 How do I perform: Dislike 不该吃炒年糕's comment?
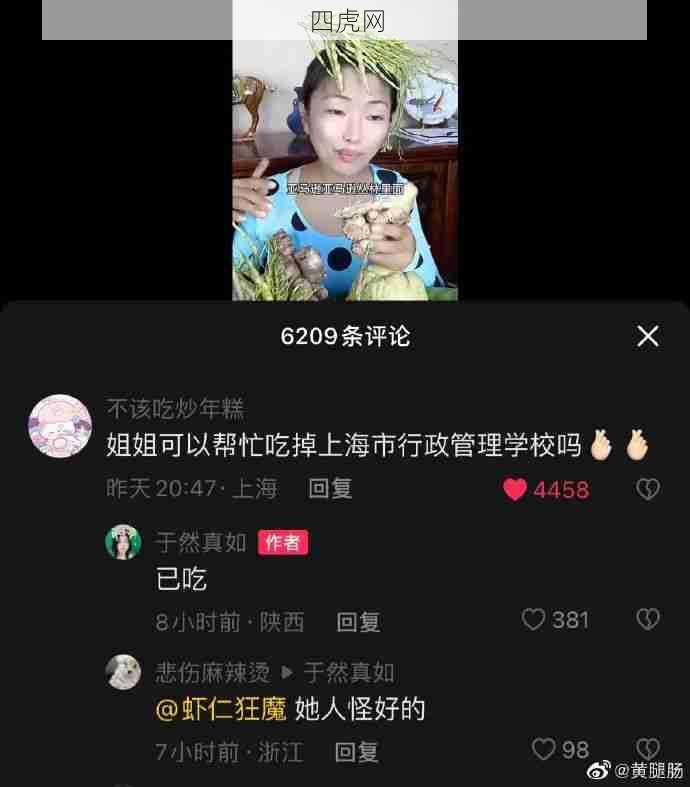point(648,489)
